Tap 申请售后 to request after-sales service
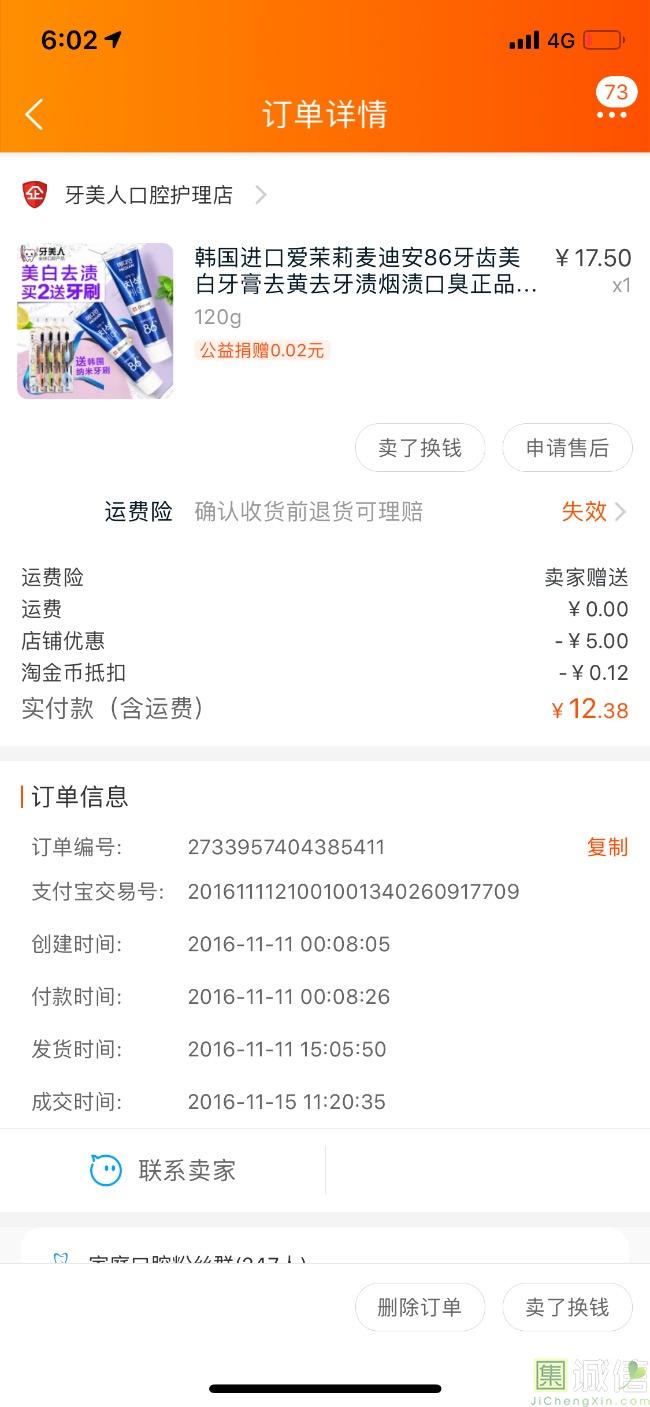The width and height of the screenshot is (650, 1407). pyautogui.click(x=567, y=448)
